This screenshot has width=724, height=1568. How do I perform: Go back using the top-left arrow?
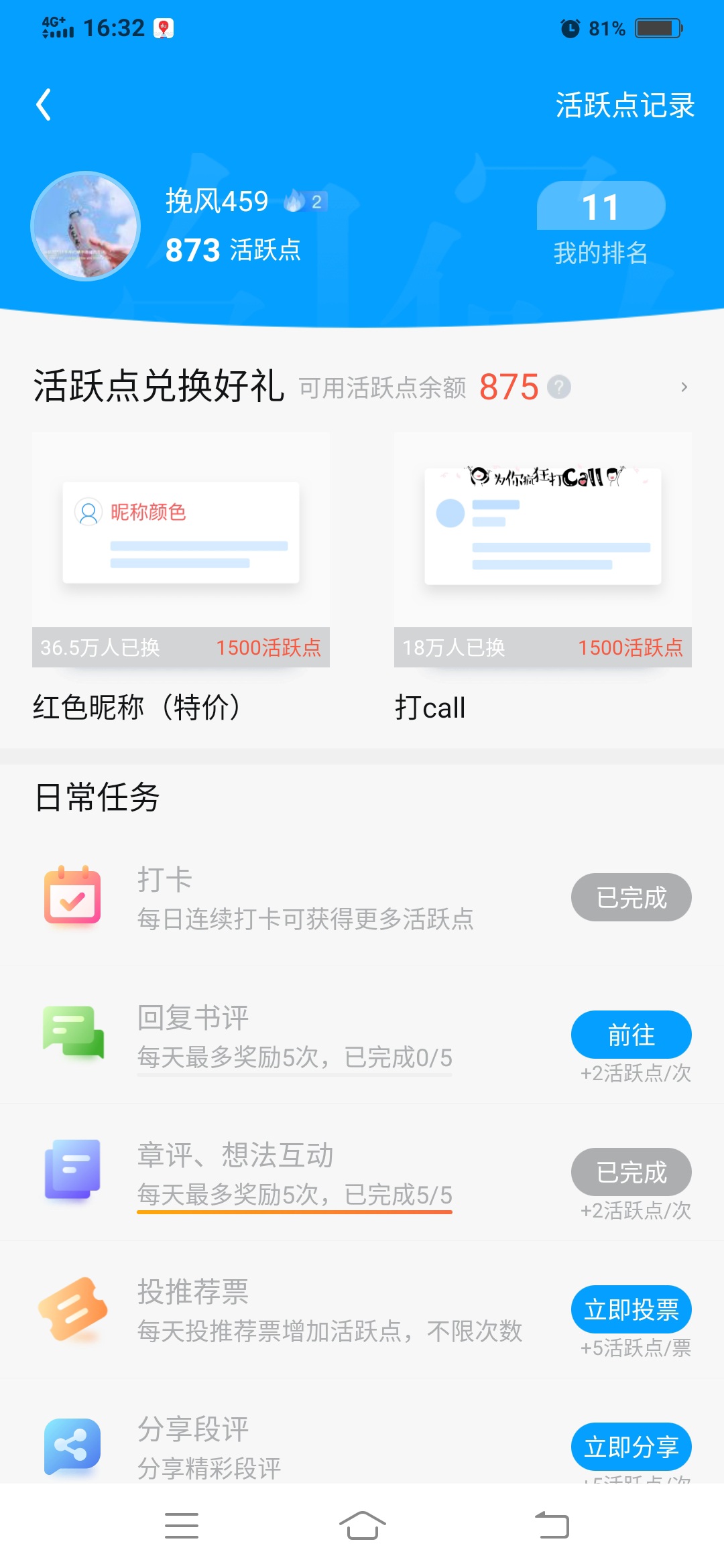(44, 105)
